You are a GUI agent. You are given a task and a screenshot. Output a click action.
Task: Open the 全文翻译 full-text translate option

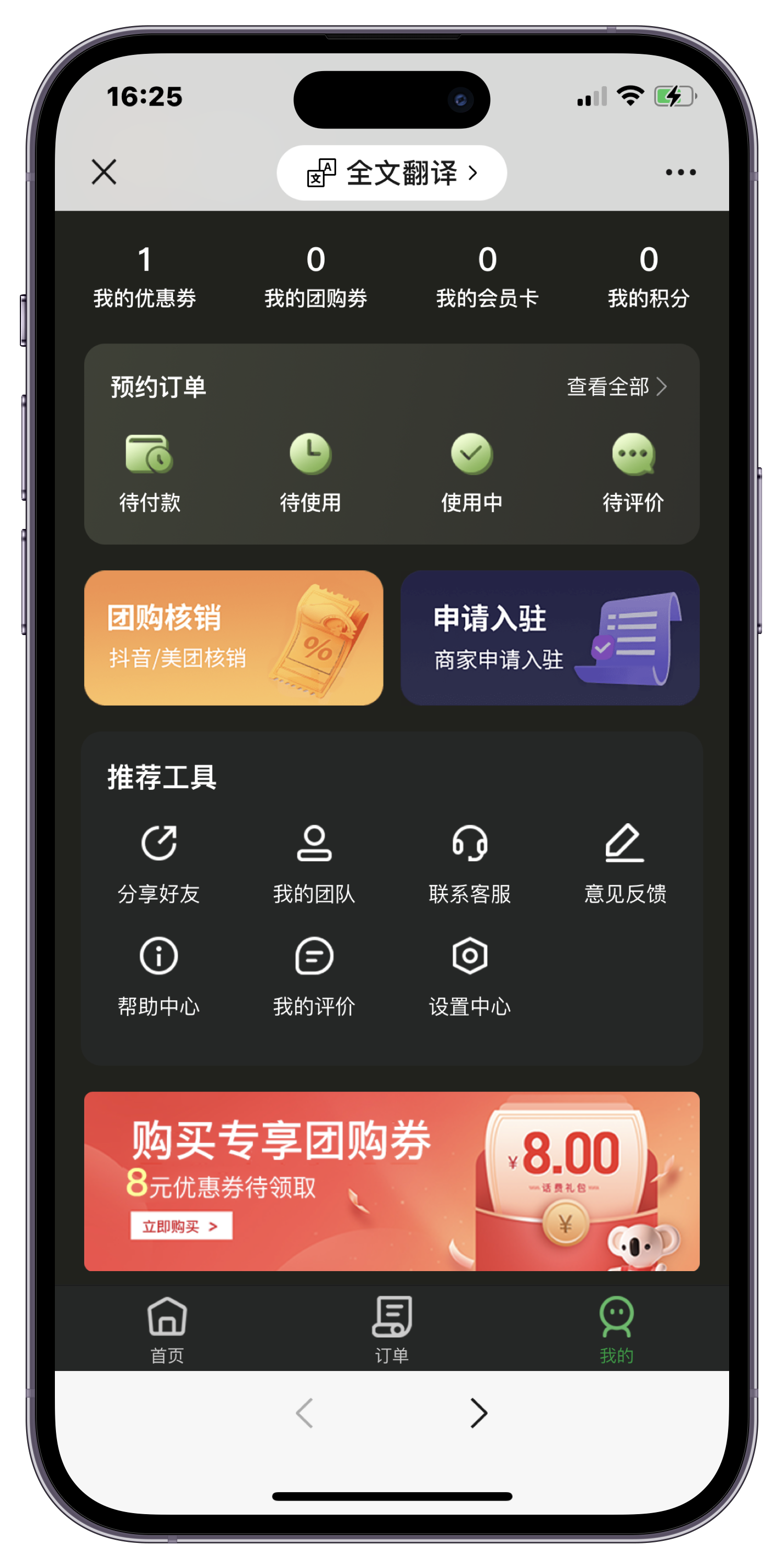tap(391, 173)
